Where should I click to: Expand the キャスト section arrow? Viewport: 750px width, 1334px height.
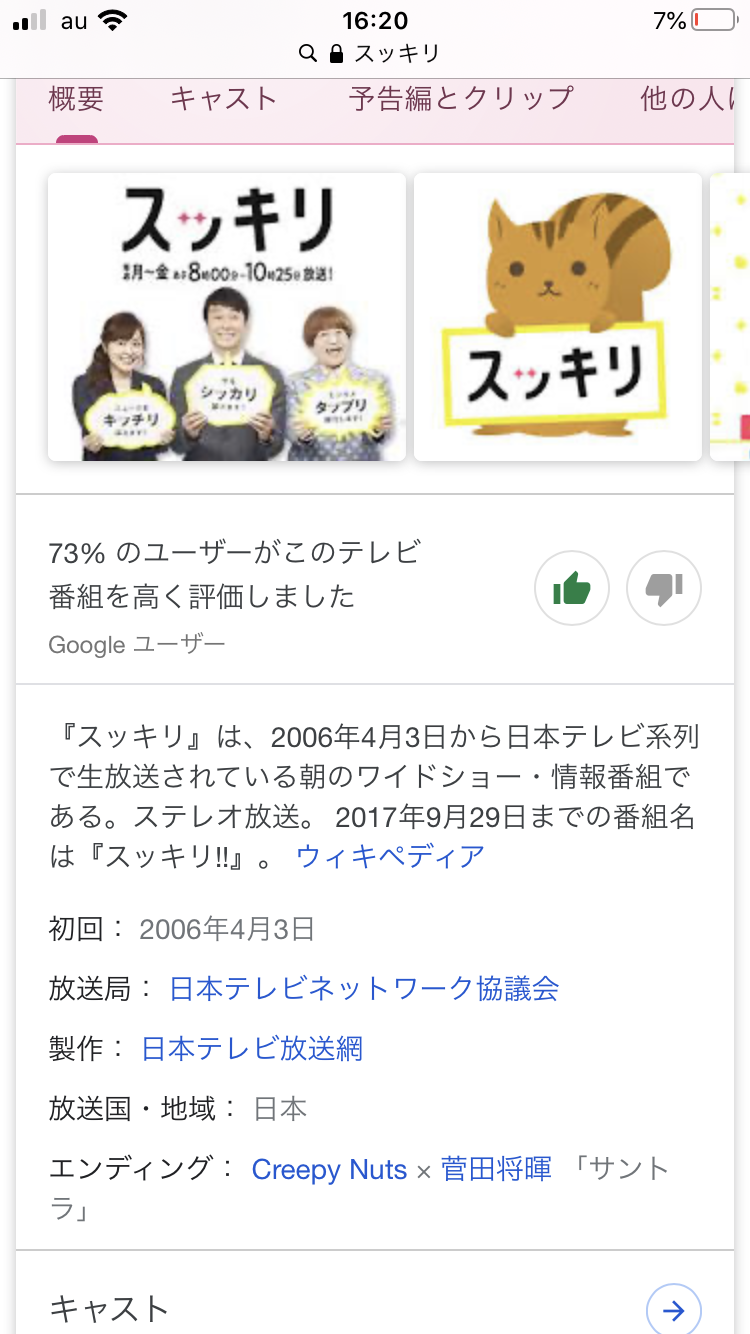tap(673, 1310)
